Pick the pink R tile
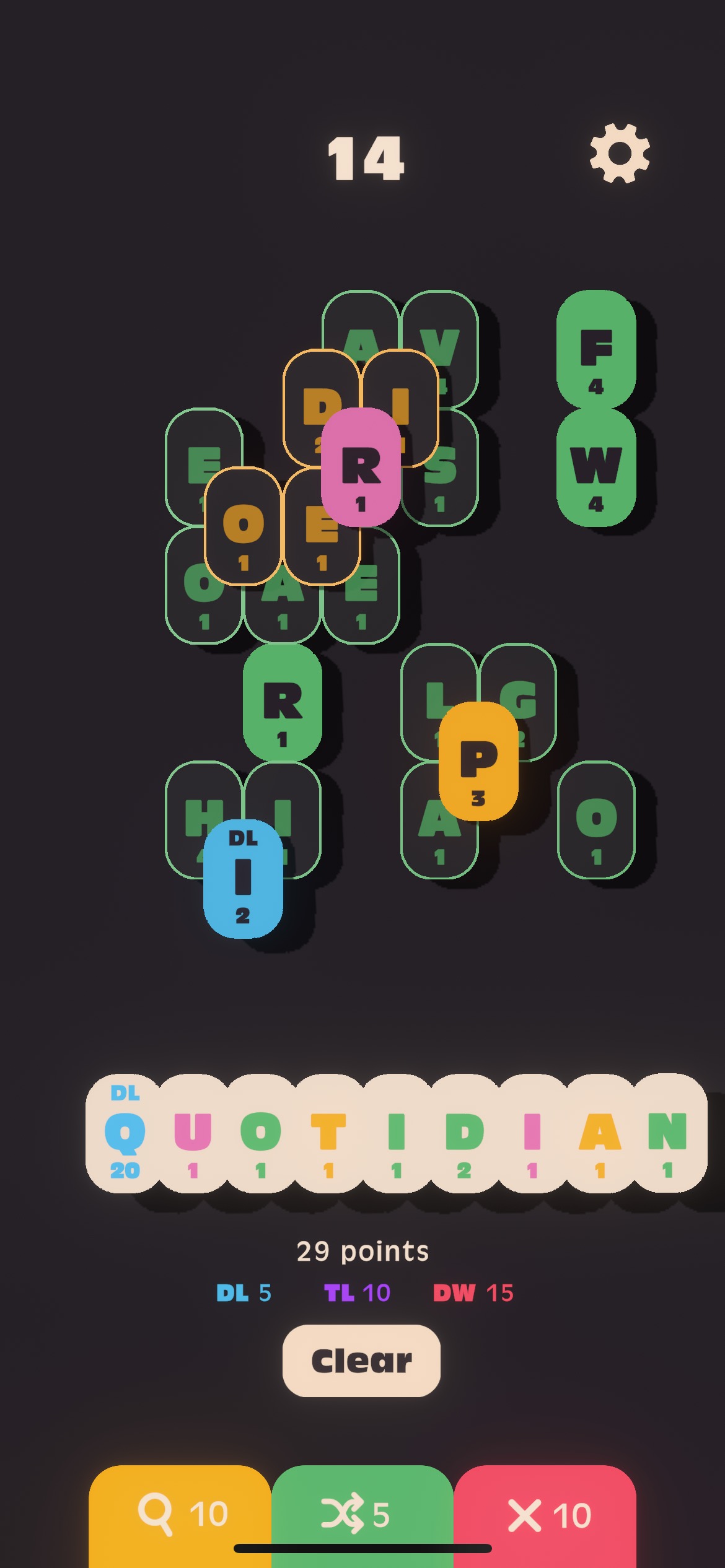This screenshot has height=1568, width=725. point(361,467)
